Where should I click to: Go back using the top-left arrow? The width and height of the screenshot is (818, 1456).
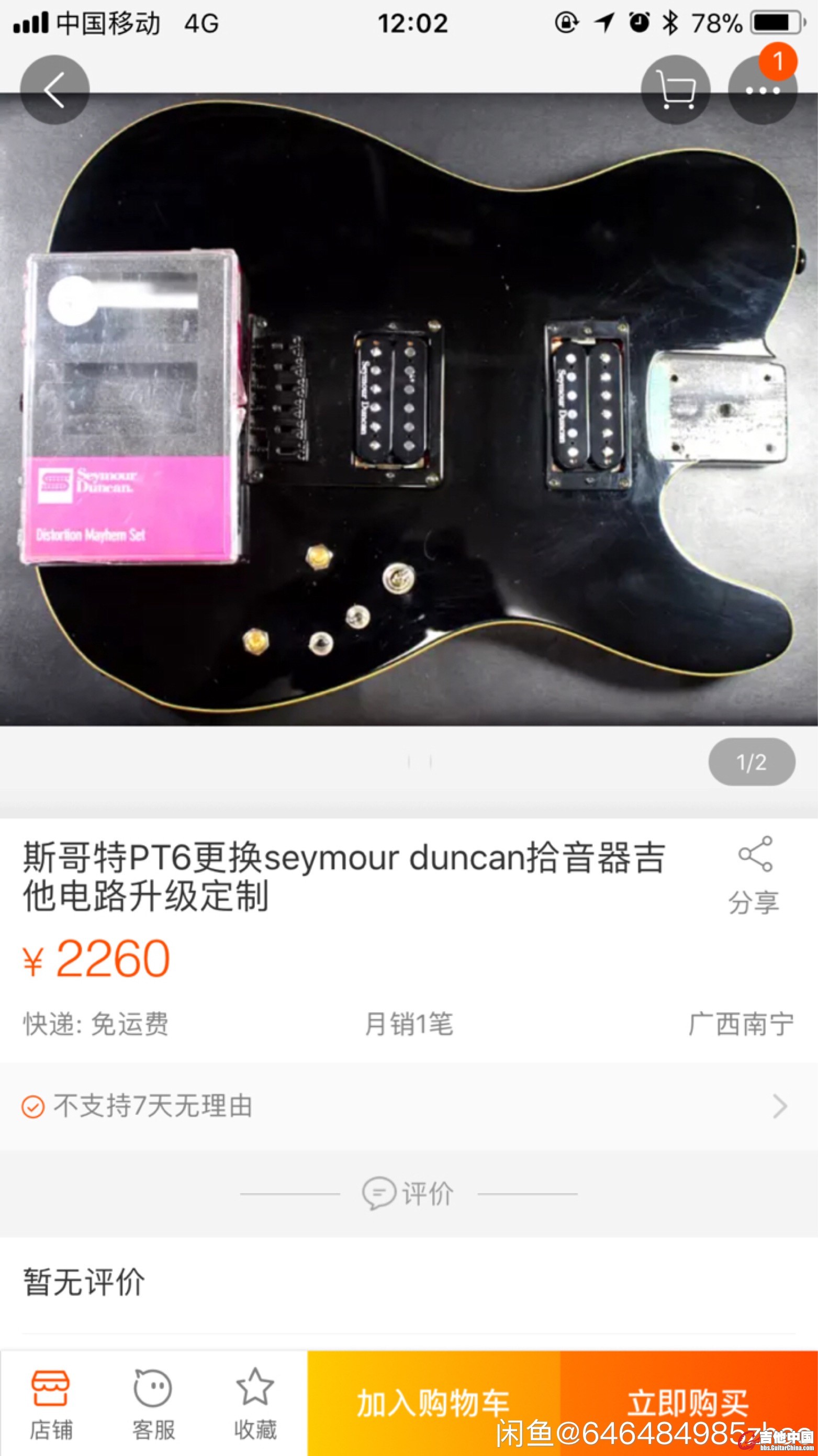click(54, 89)
